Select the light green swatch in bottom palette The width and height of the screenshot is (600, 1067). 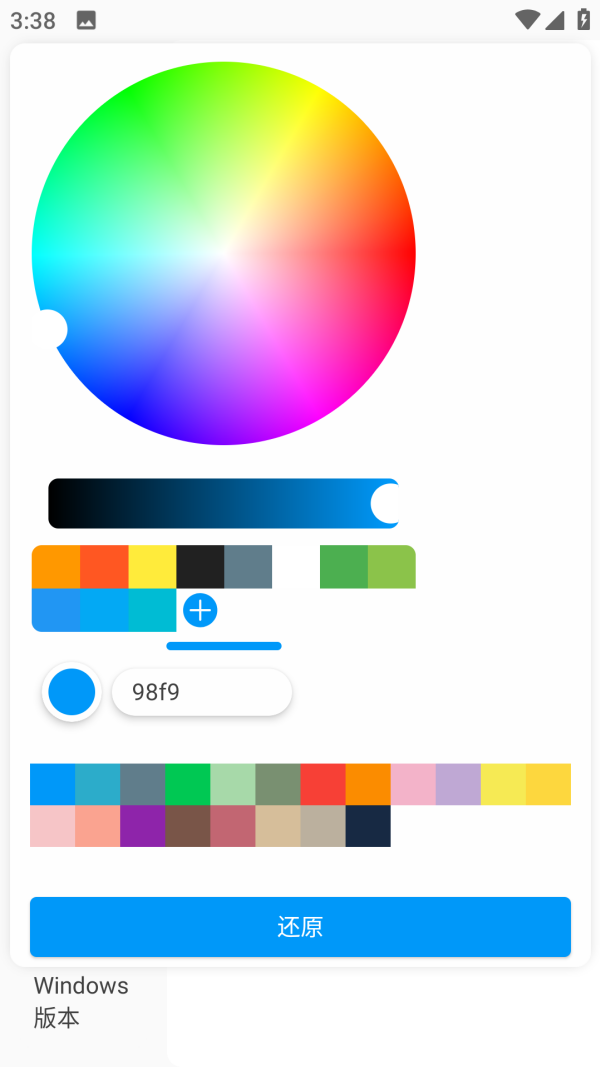point(232,784)
